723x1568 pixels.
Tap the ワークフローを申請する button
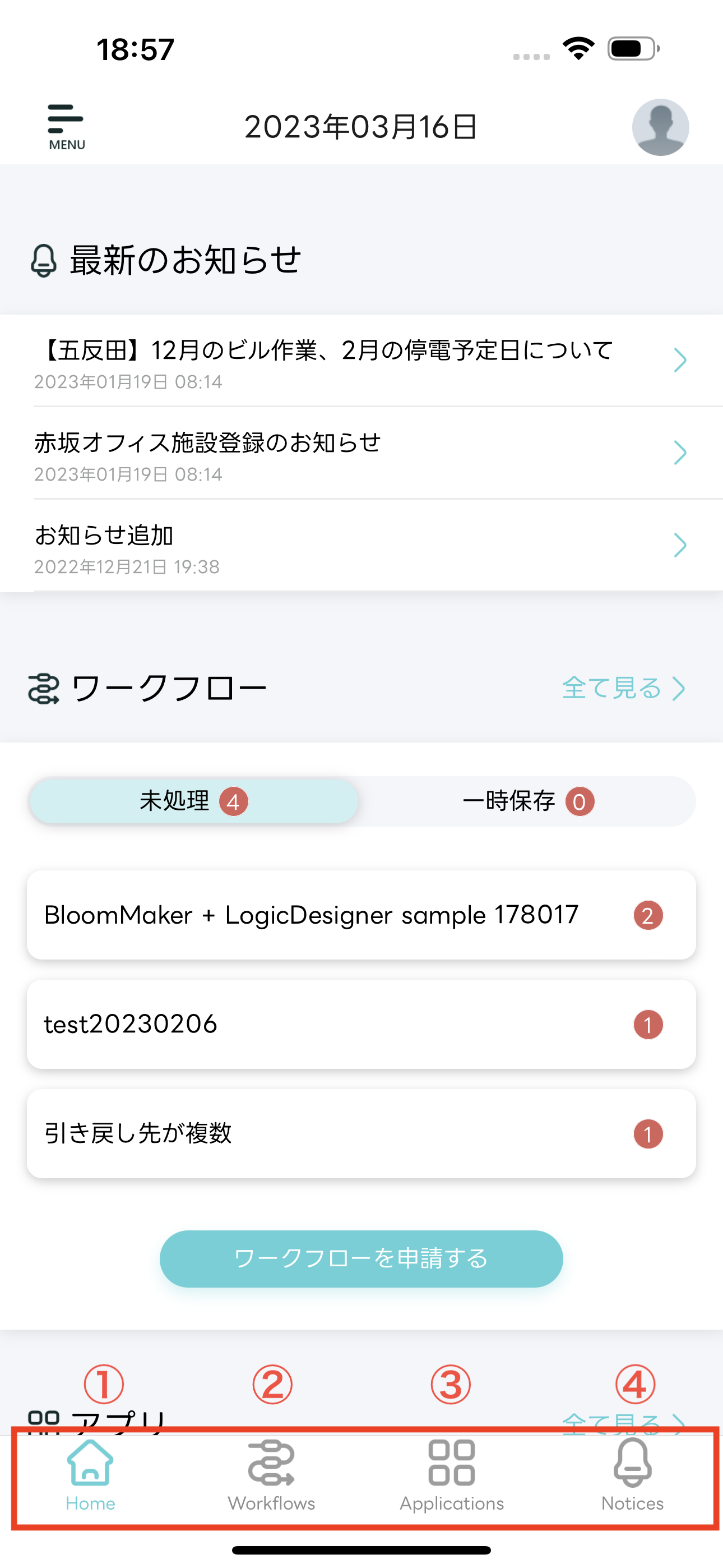(x=361, y=1258)
